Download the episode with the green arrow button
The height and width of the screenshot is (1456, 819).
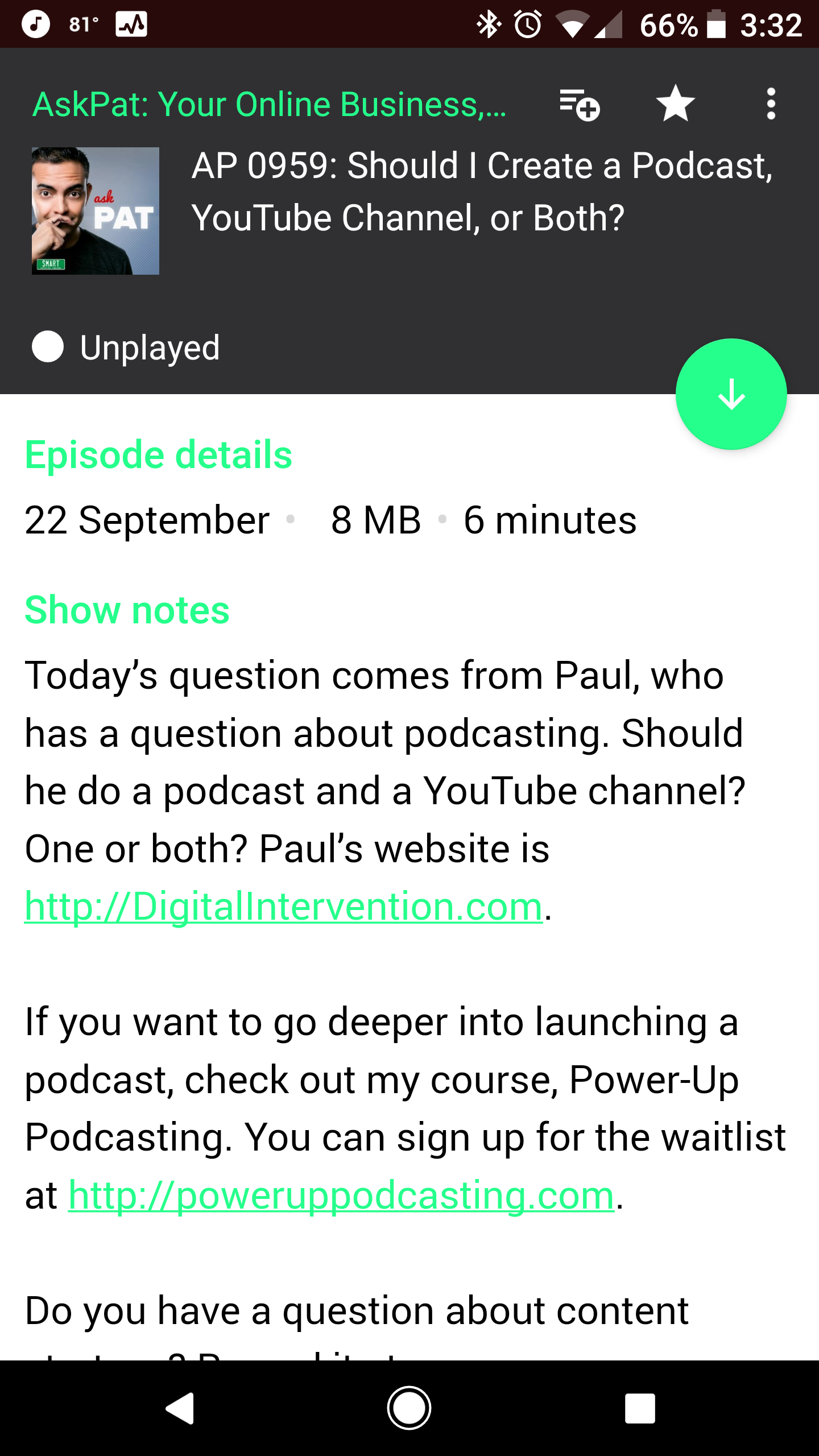pos(731,394)
